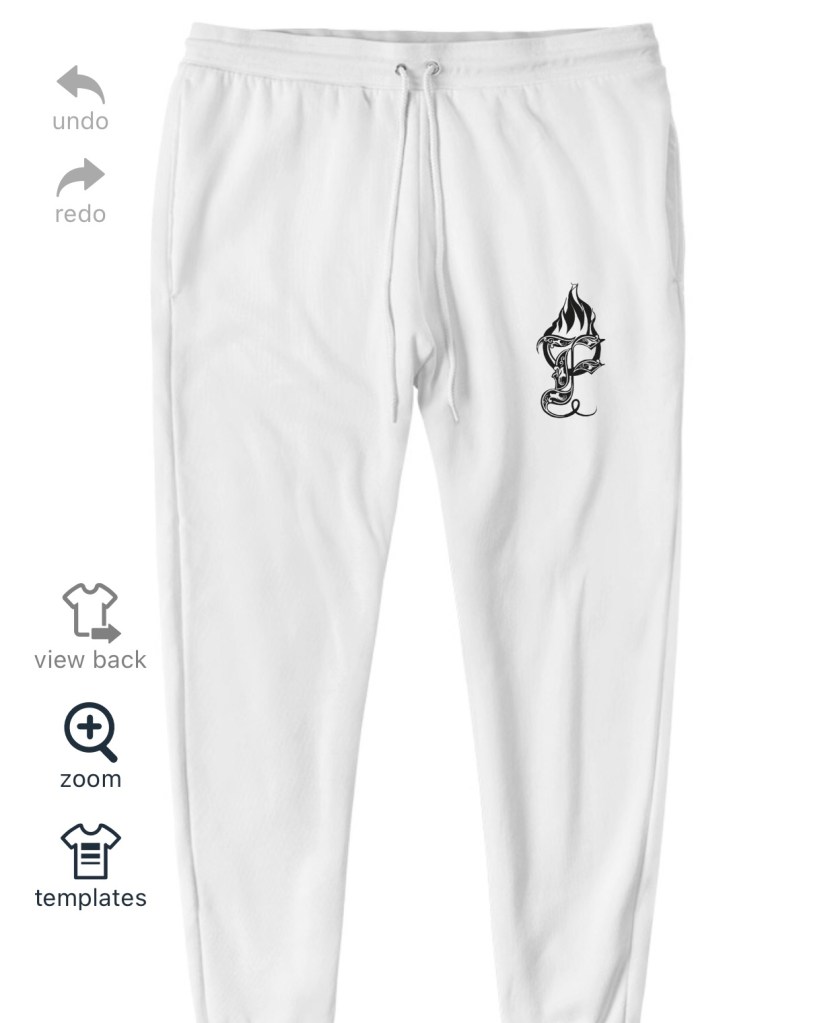Open the design templates
The image size is (836, 1023).
click(90, 864)
